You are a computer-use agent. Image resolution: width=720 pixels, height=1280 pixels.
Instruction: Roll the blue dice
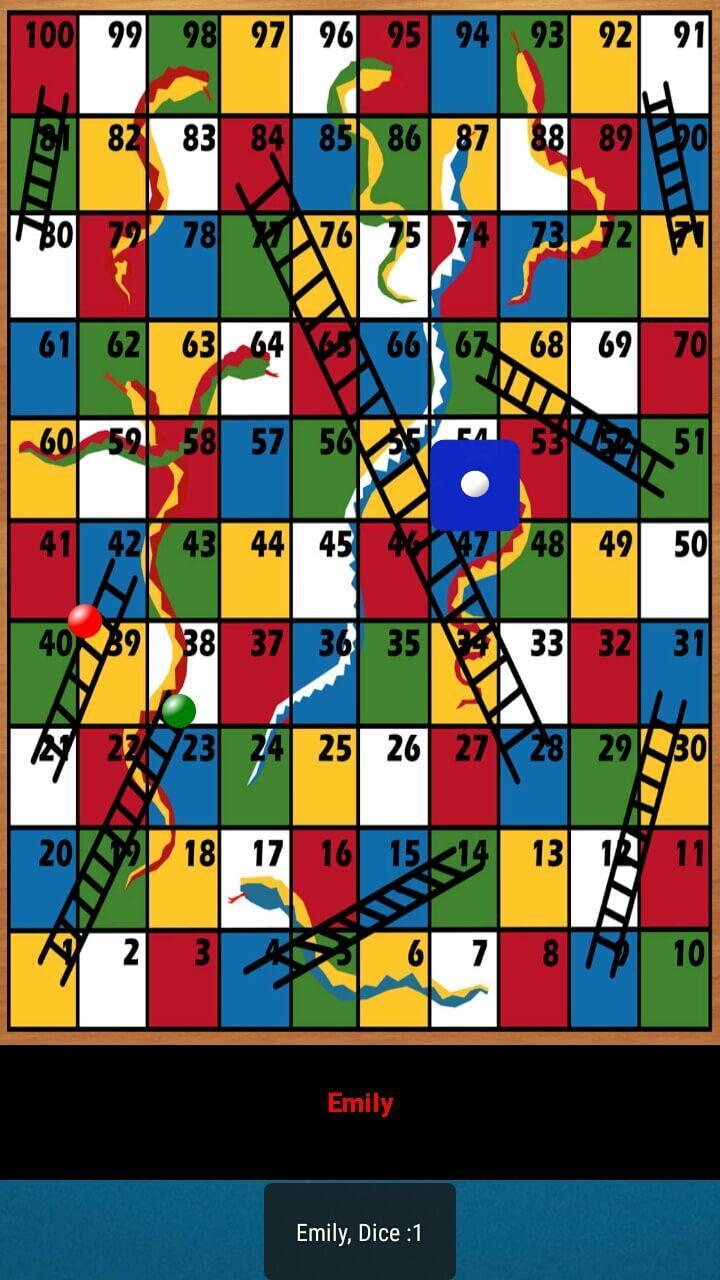click(x=475, y=484)
